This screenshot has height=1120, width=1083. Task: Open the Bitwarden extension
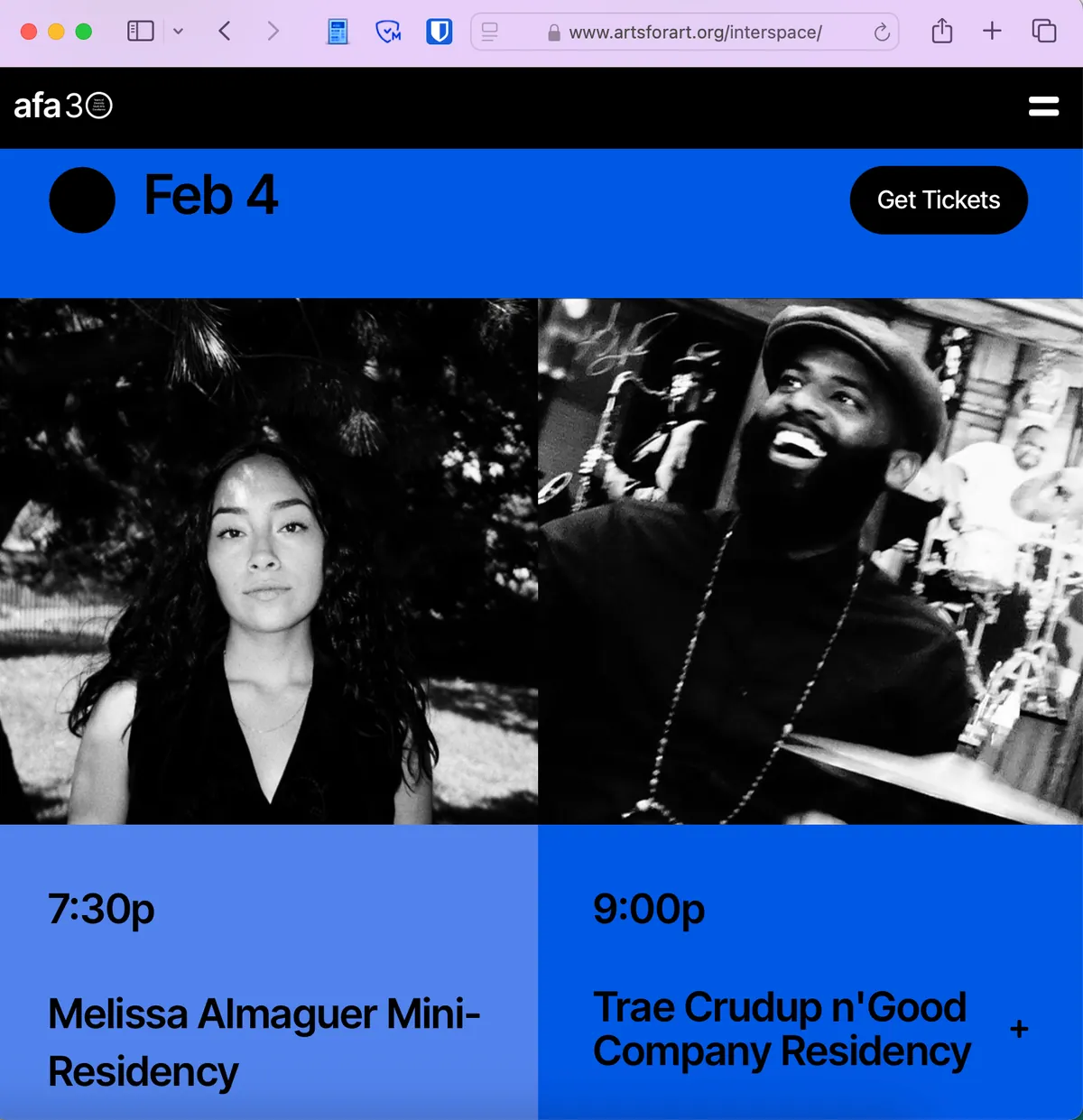point(439,32)
